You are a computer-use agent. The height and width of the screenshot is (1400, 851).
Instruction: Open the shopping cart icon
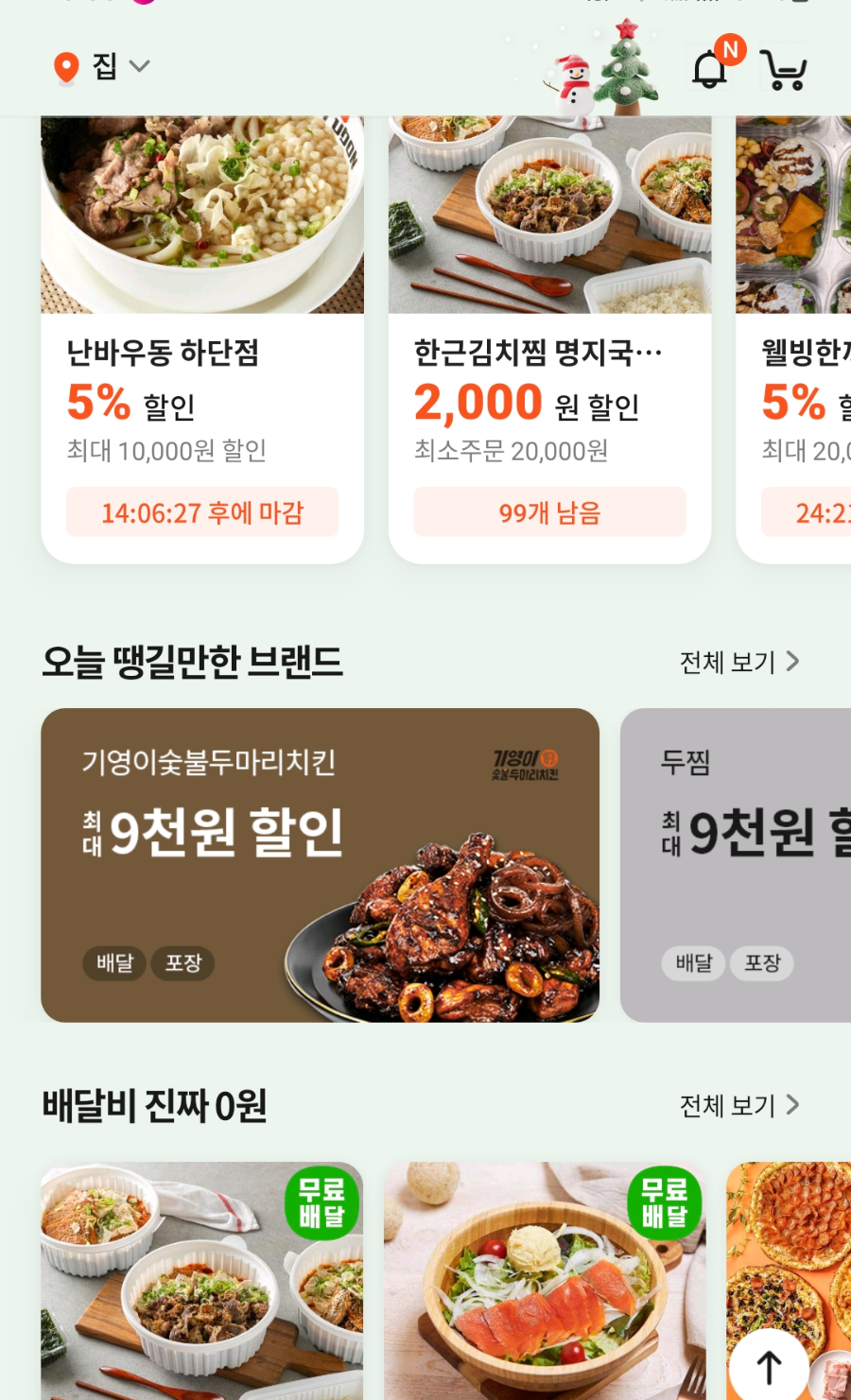[786, 68]
